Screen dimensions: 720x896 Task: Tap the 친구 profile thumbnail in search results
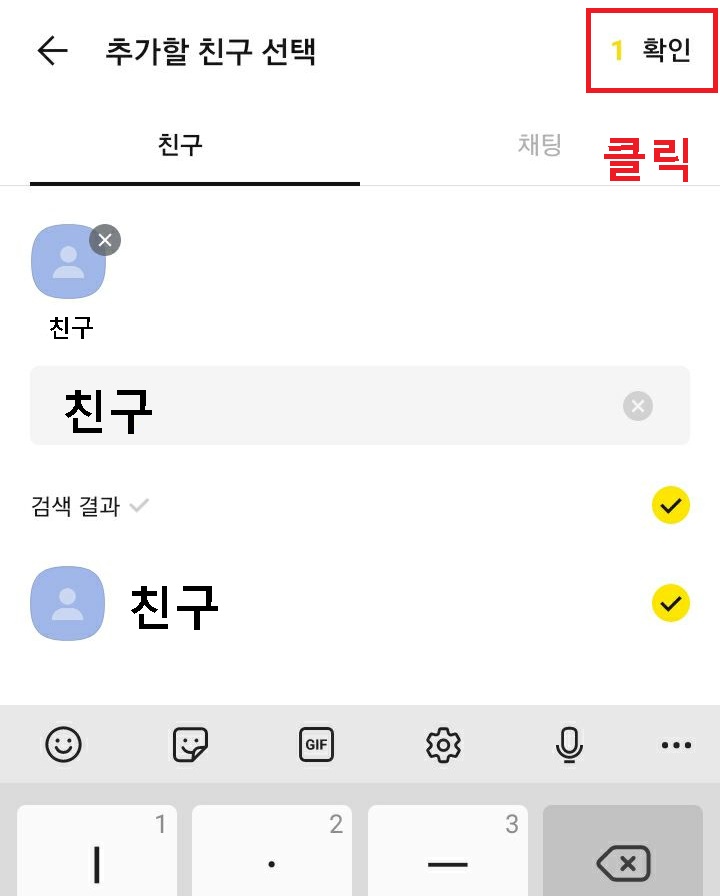(67, 603)
